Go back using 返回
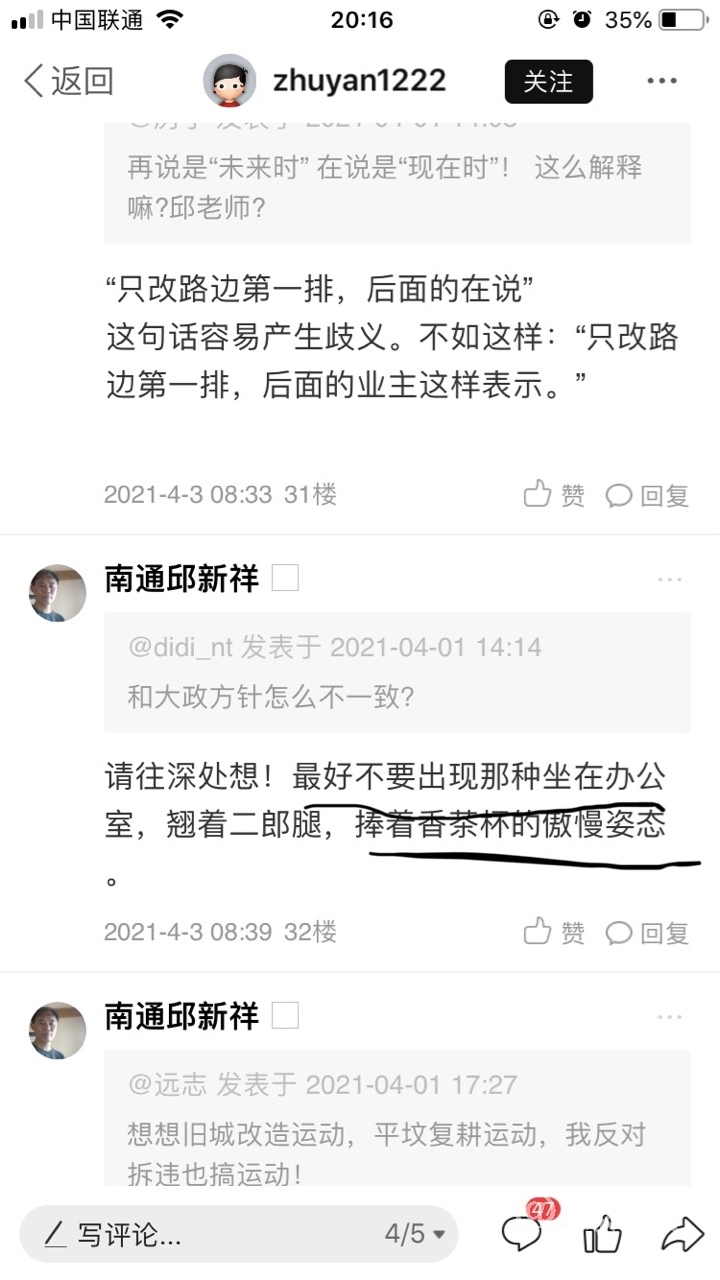 pyautogui.click(x=68, y=81)
